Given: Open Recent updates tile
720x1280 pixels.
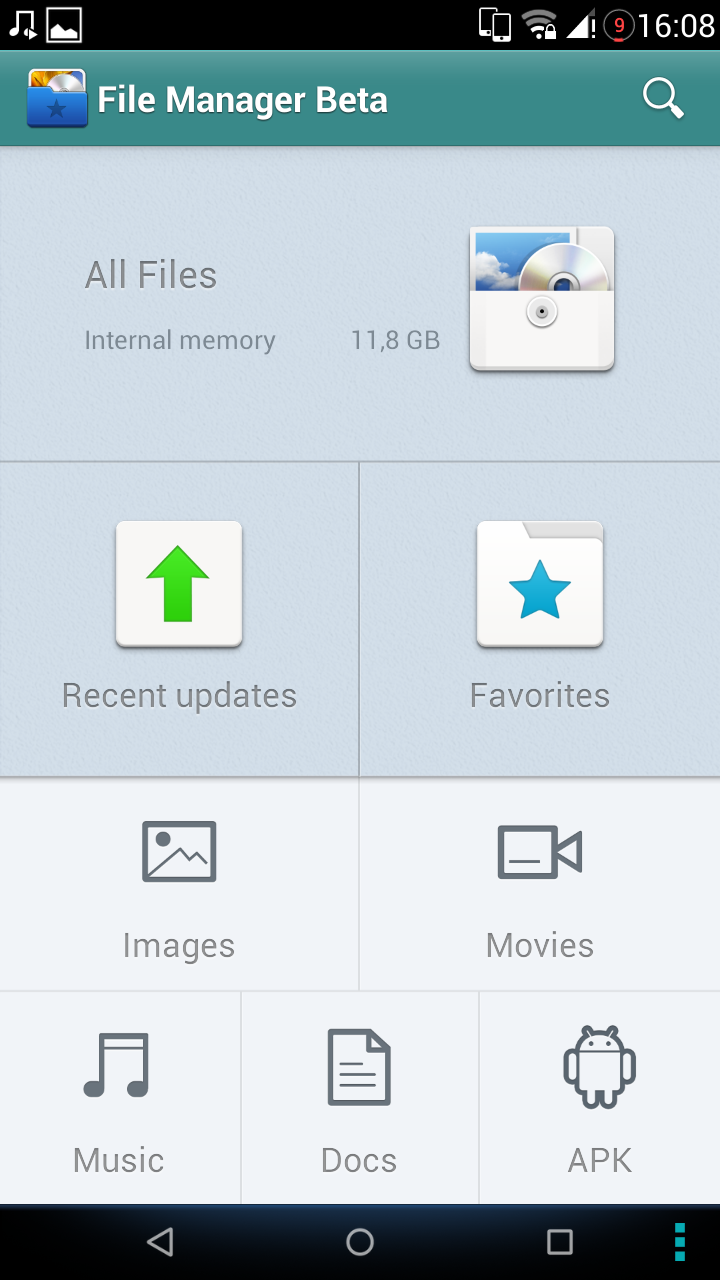Looking at the screenshot, I should pyautogui.click(x=179, y=619).
